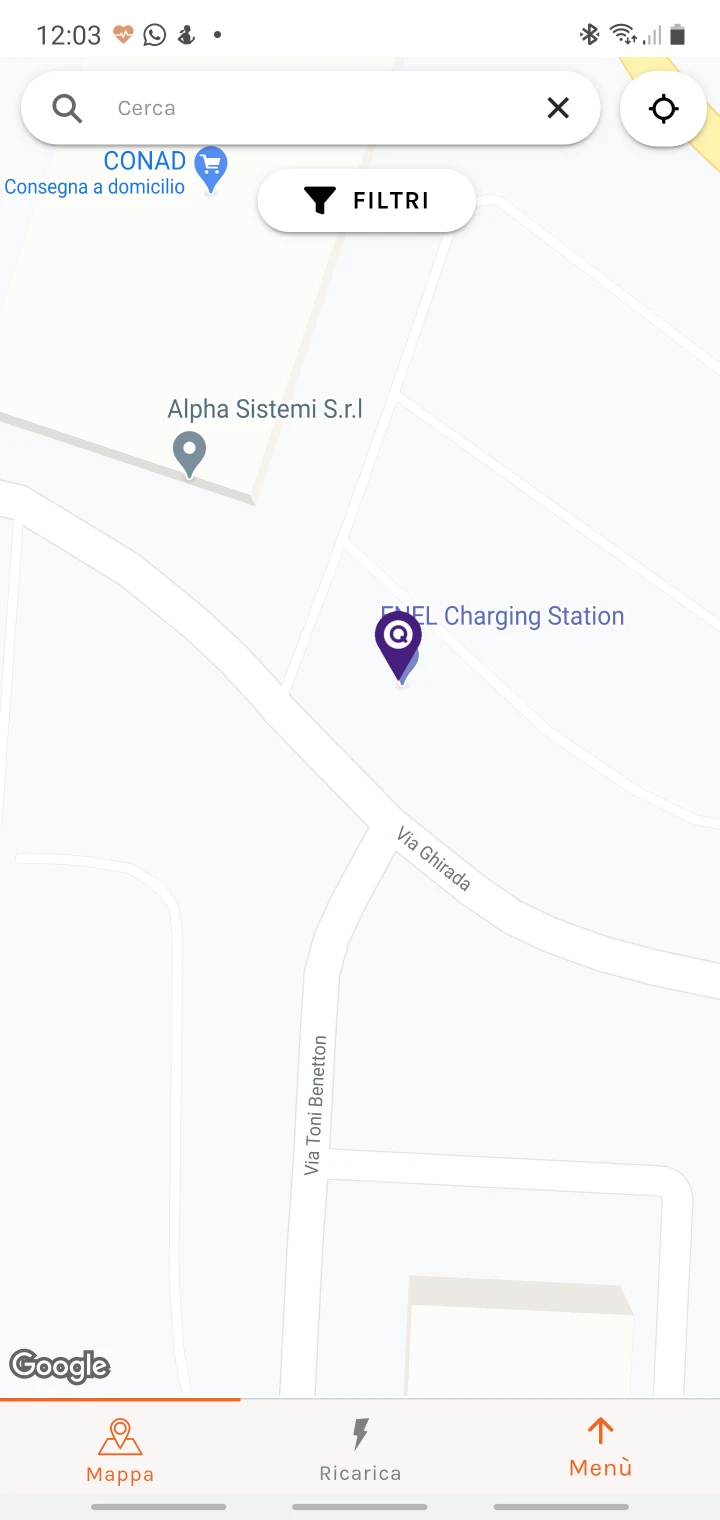Center map on my current location
The width and height of the screenshot is (720, 1520).
(x=664, y=108)
